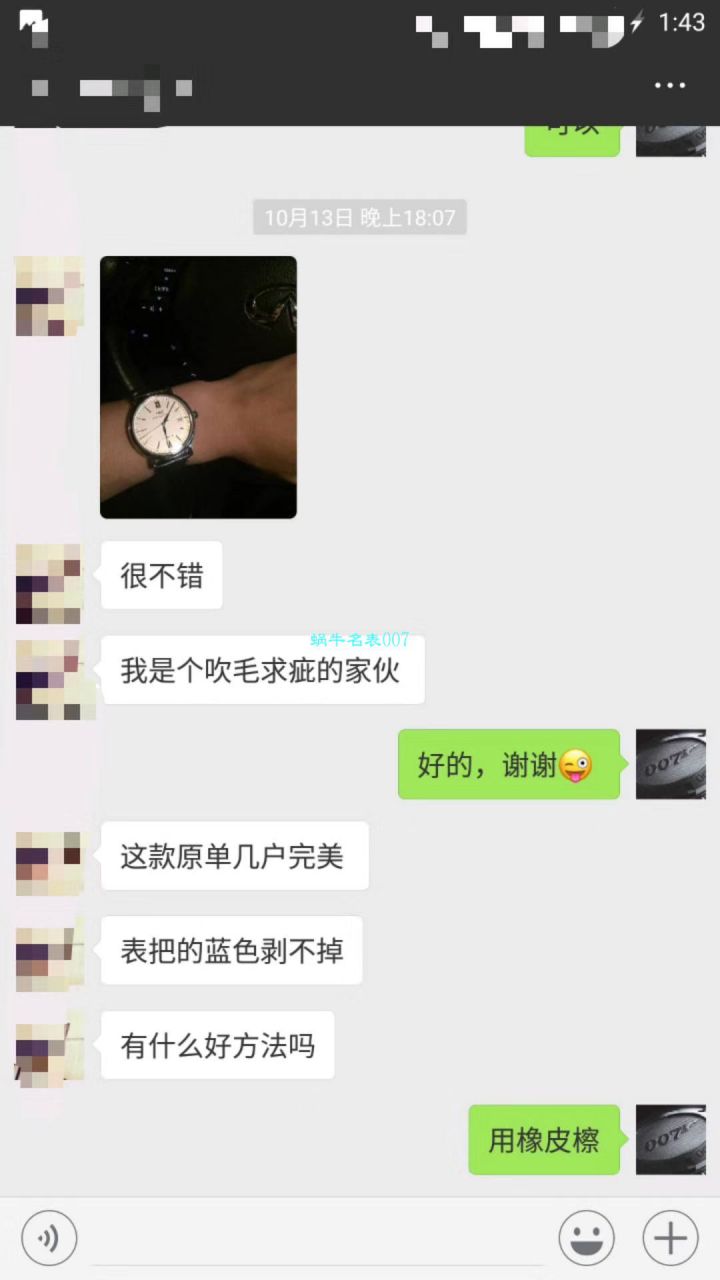Tap your 007 avatar beside "好的，谢谢"
720x1280 pixels.
point(670,765)
